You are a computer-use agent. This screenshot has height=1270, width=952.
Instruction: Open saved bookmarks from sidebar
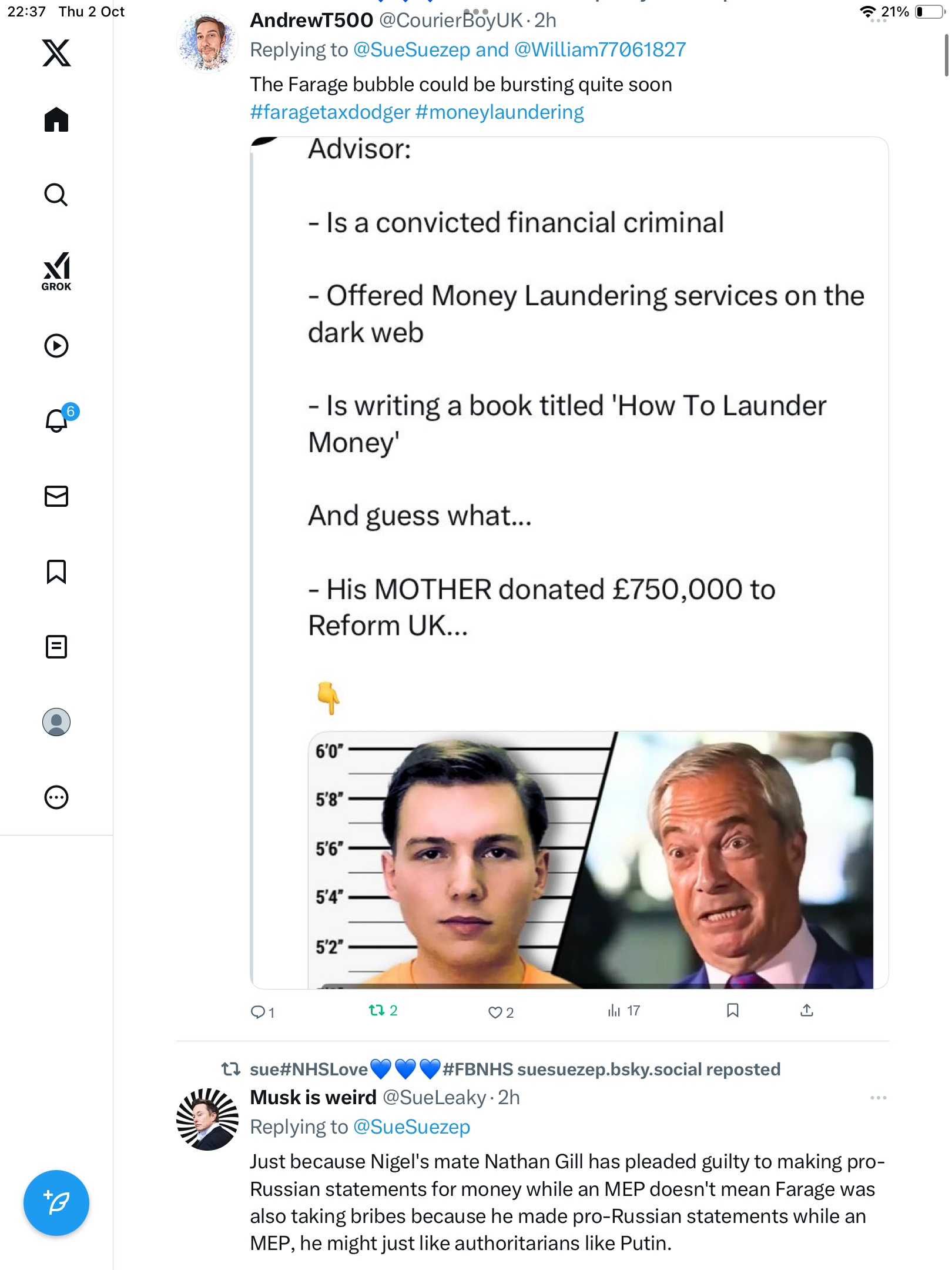[x=56, y=571]
